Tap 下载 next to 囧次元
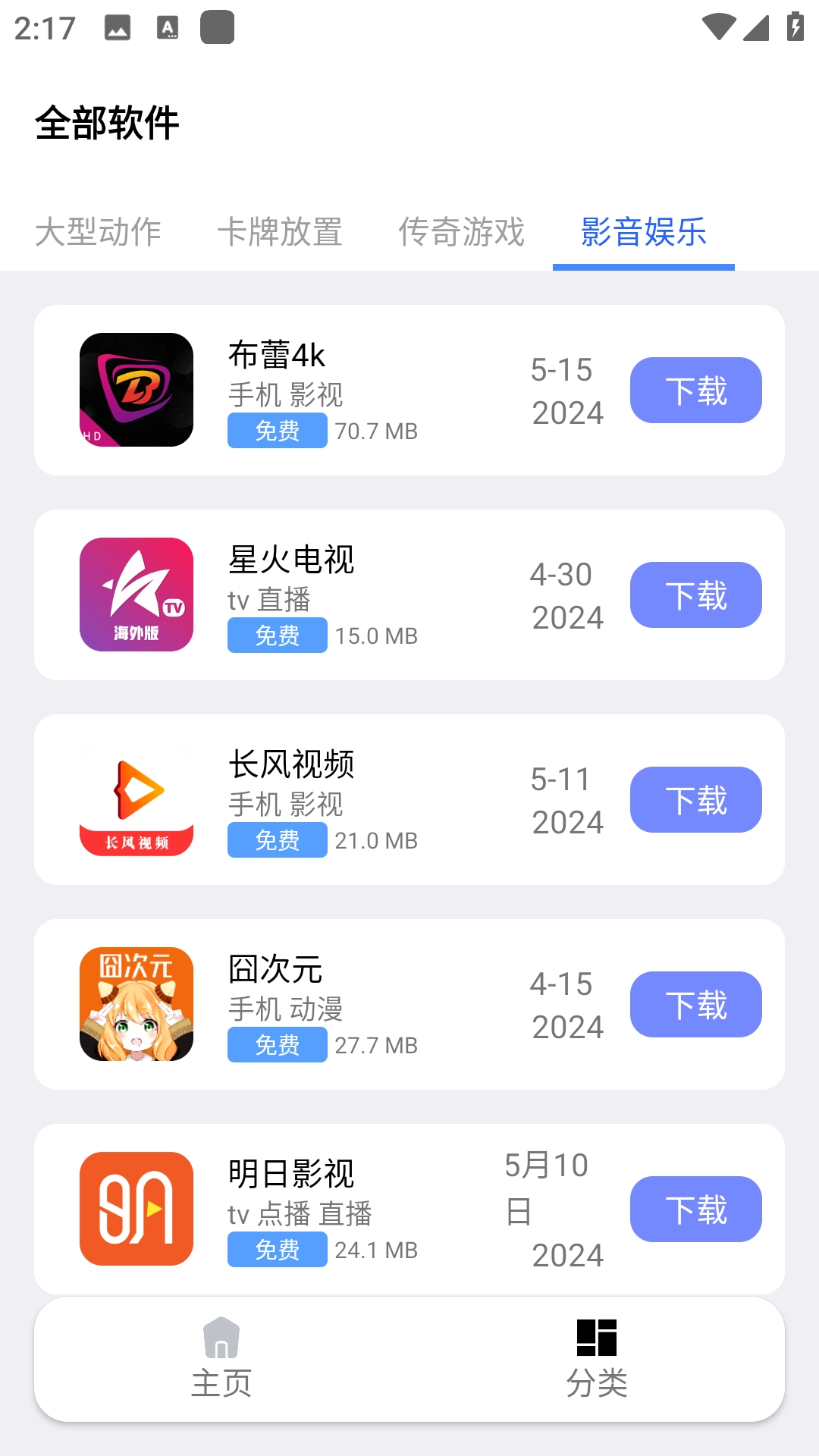 [695, 1004]
